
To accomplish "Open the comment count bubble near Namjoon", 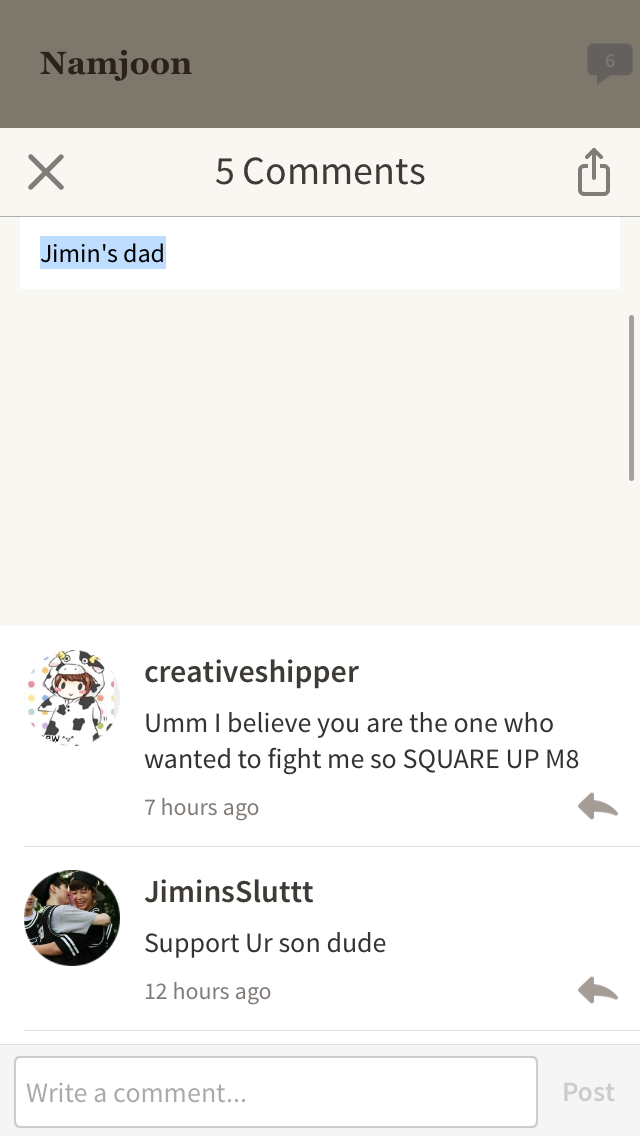I will 609,63.
